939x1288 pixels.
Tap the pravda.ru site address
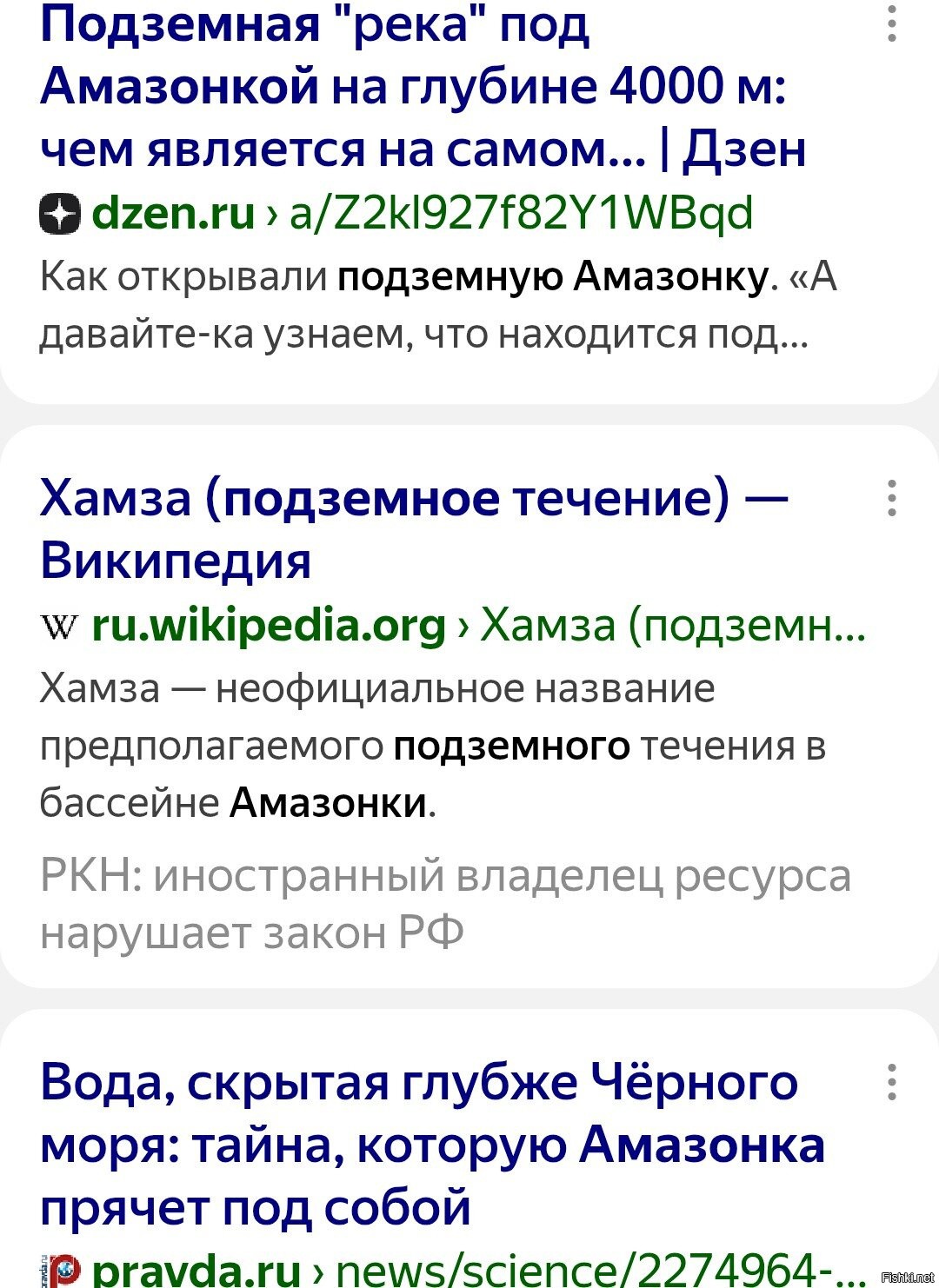(196, 1271)
